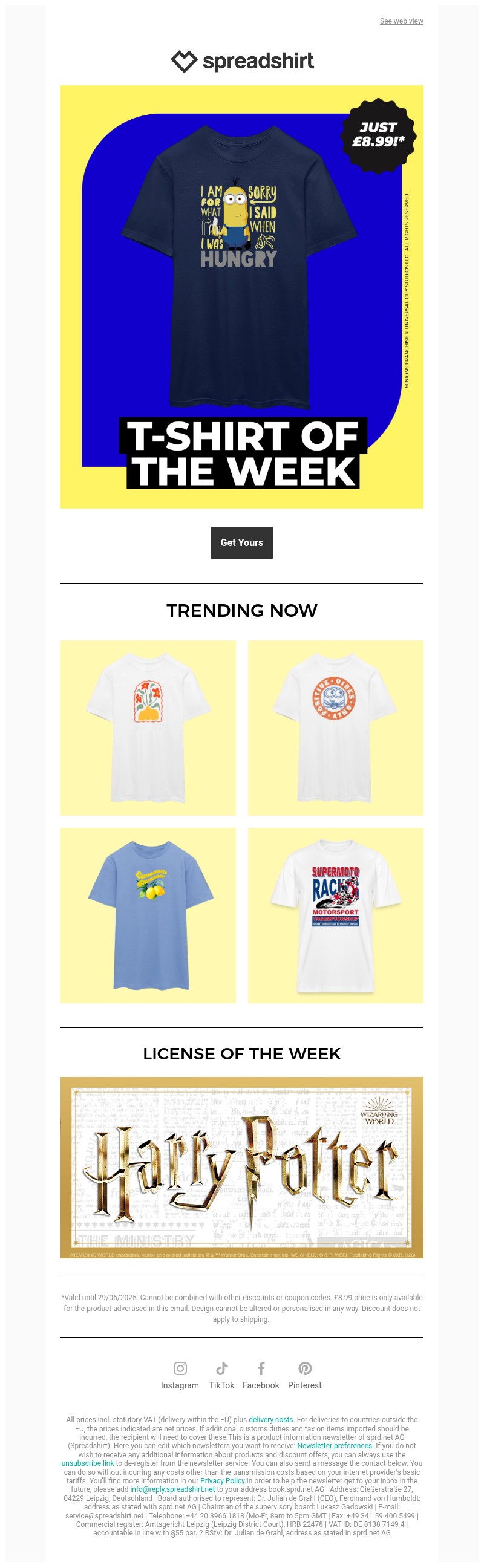The height and width of the screenshot is (1568, 484).
Task: Visit Spreadshirt's Facebook page
Action: (x=261, y=1375)
